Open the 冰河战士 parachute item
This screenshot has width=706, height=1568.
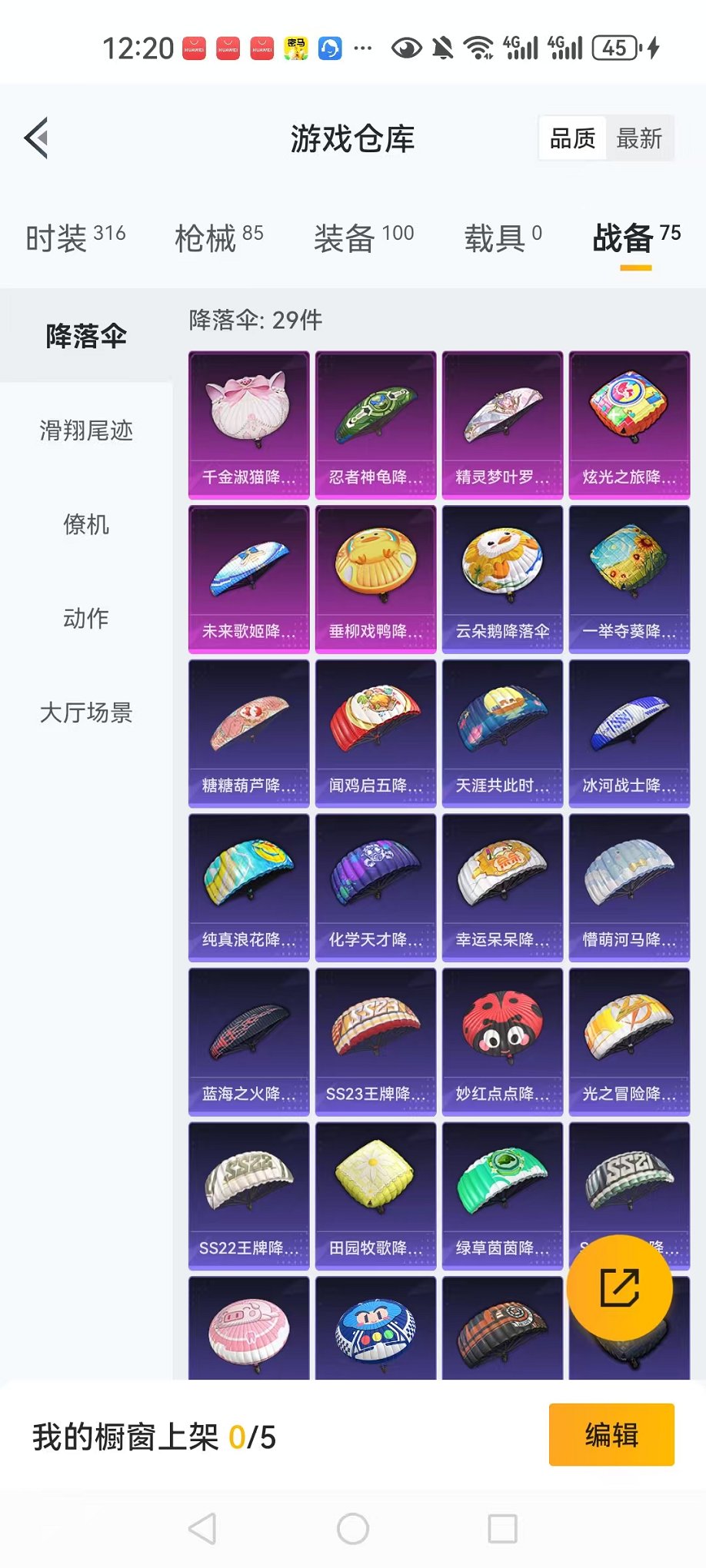click(629, 733)
